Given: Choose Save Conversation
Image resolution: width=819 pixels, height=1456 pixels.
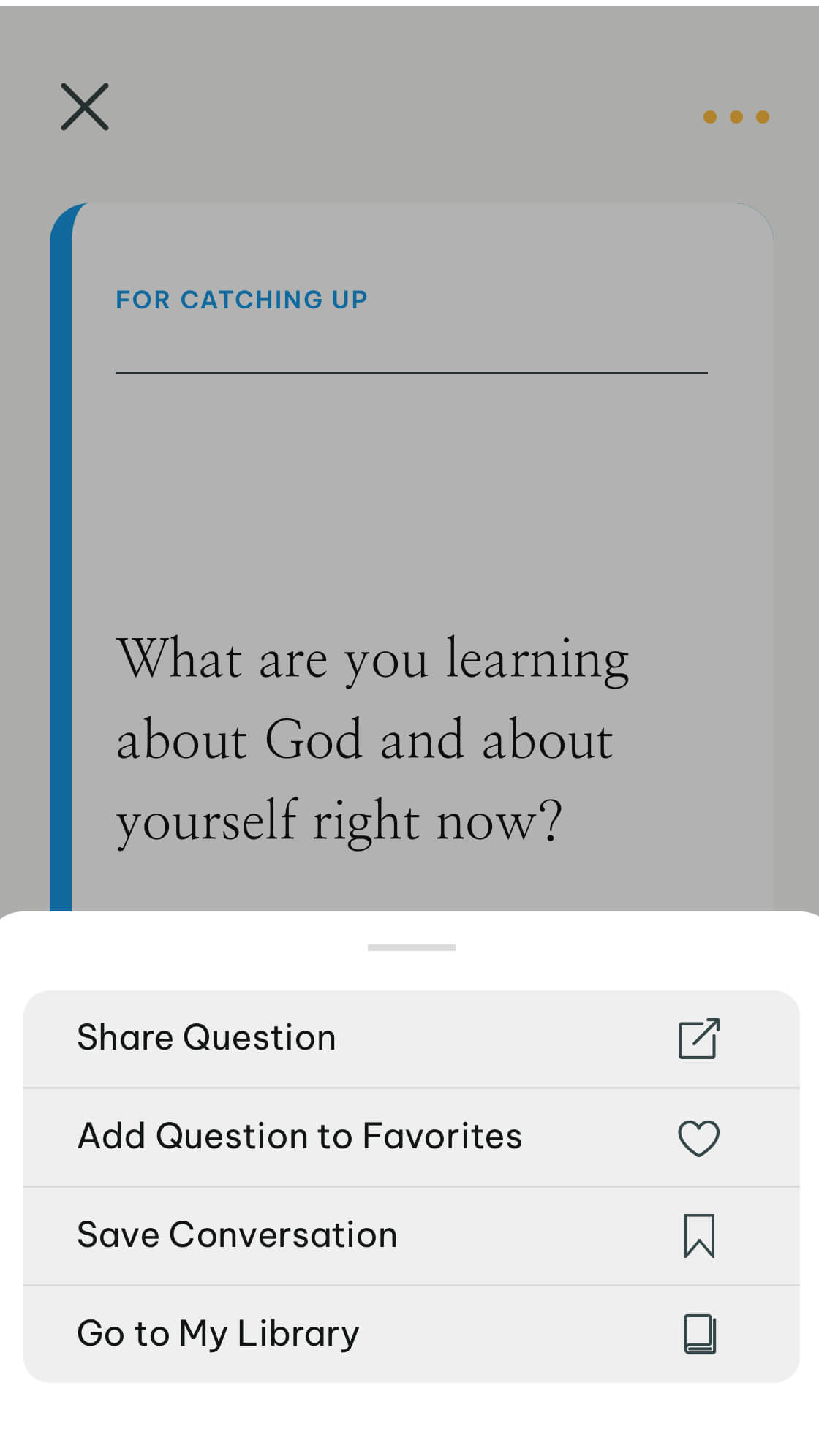Looking at the screenshot, I should tap(411, 1236).
